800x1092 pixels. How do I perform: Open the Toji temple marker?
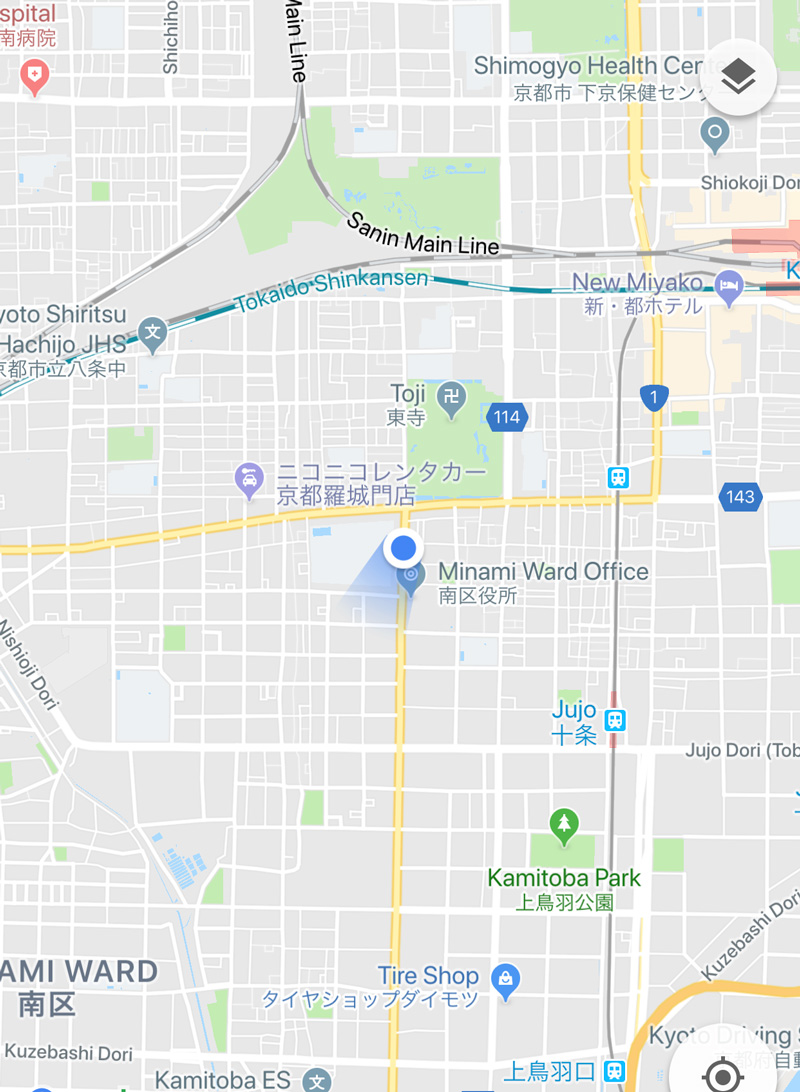pyautogui.click(x=453, y=399)
